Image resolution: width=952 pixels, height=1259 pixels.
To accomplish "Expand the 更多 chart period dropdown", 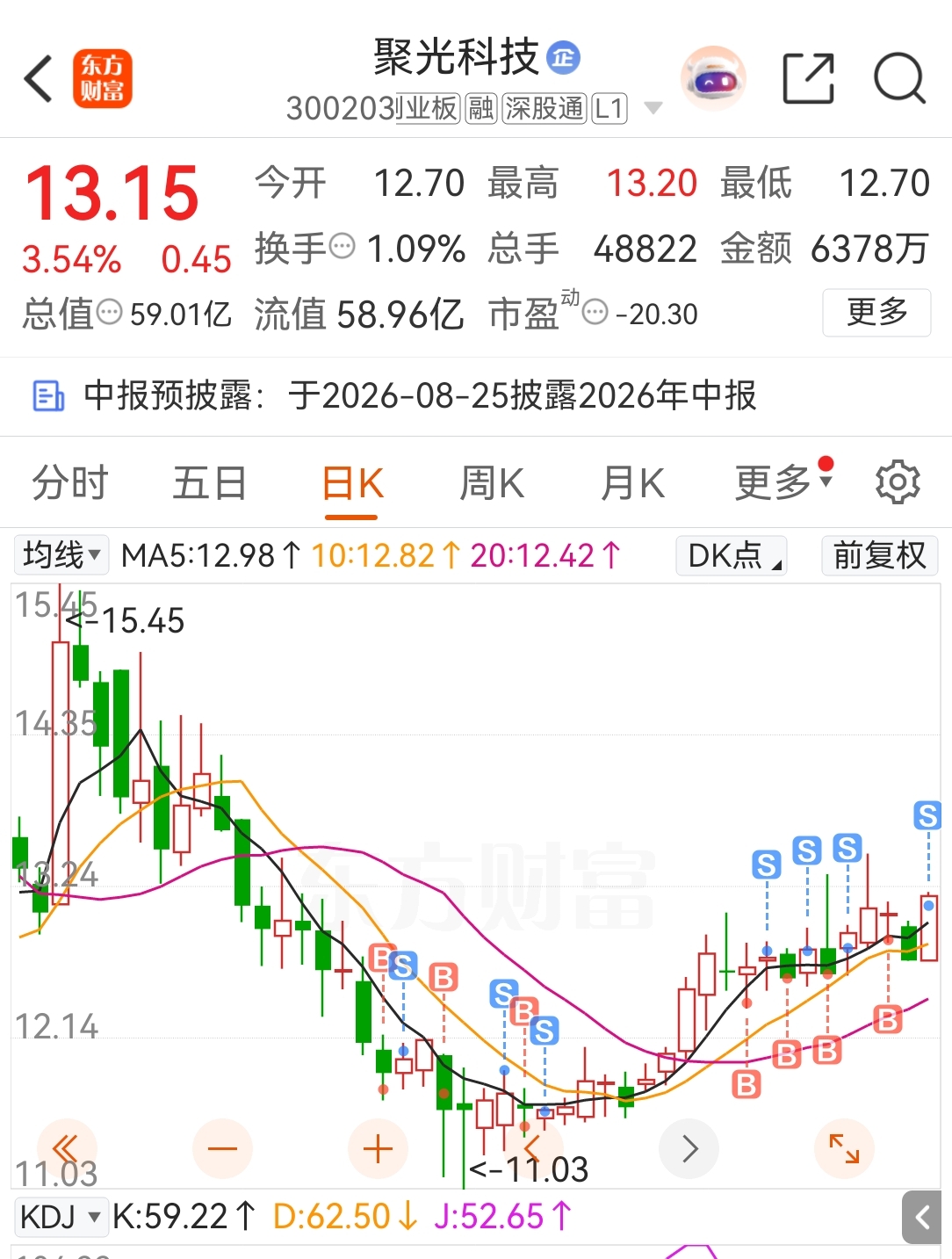I will click(783, 481).
